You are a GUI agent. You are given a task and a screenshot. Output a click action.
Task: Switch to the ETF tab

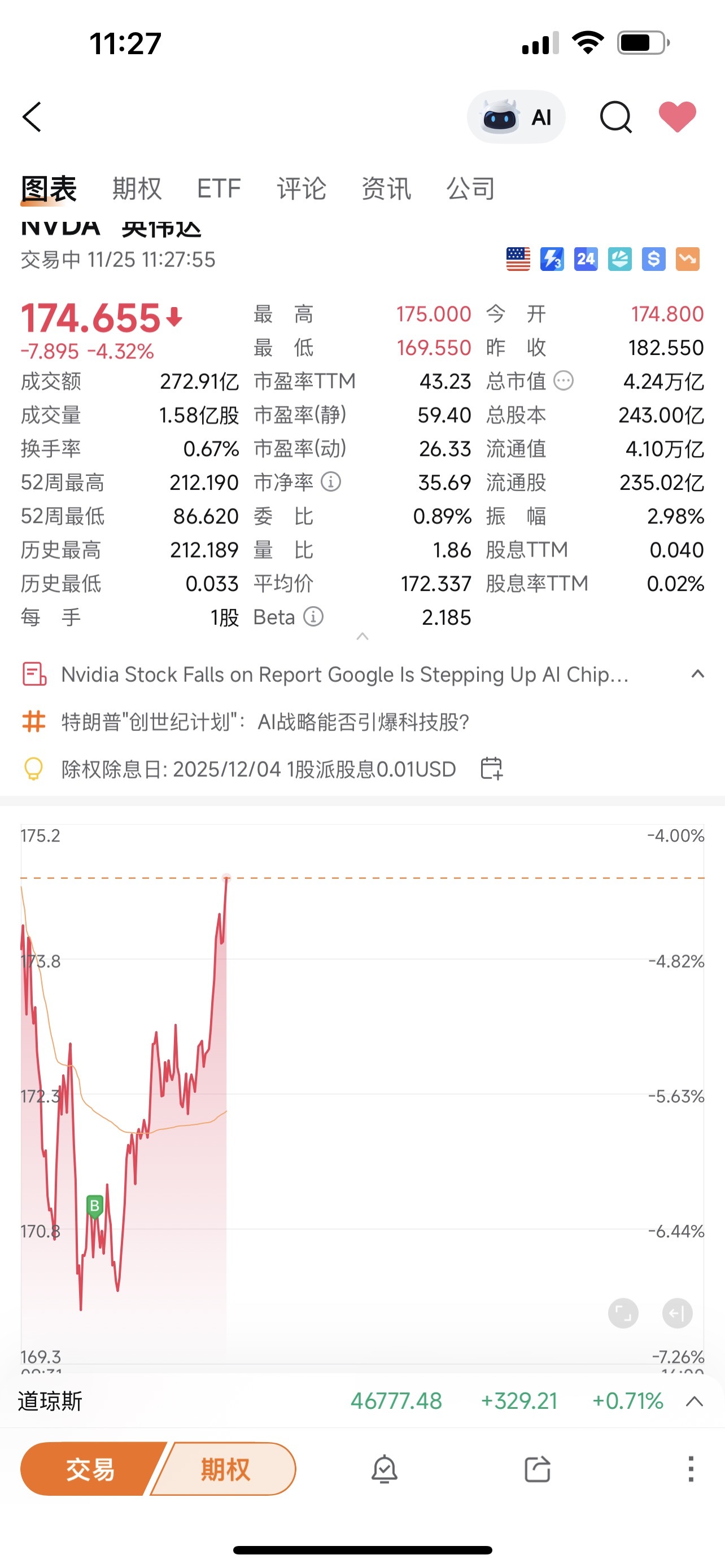[218, 189]
